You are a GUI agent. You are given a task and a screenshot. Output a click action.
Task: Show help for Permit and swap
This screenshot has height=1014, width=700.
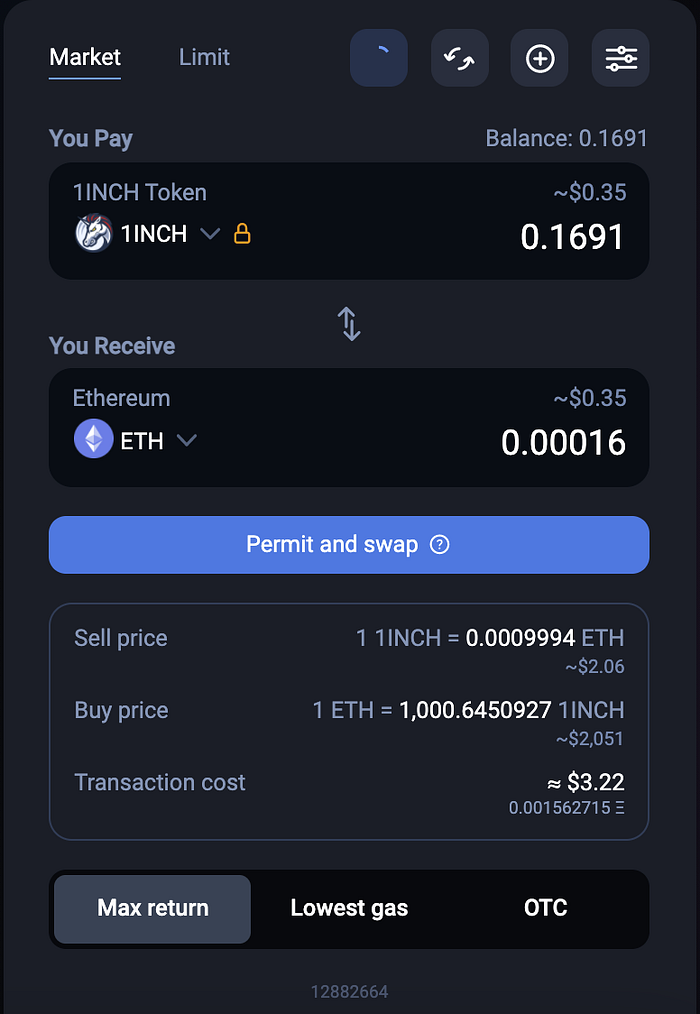click(x=439, y=545)
